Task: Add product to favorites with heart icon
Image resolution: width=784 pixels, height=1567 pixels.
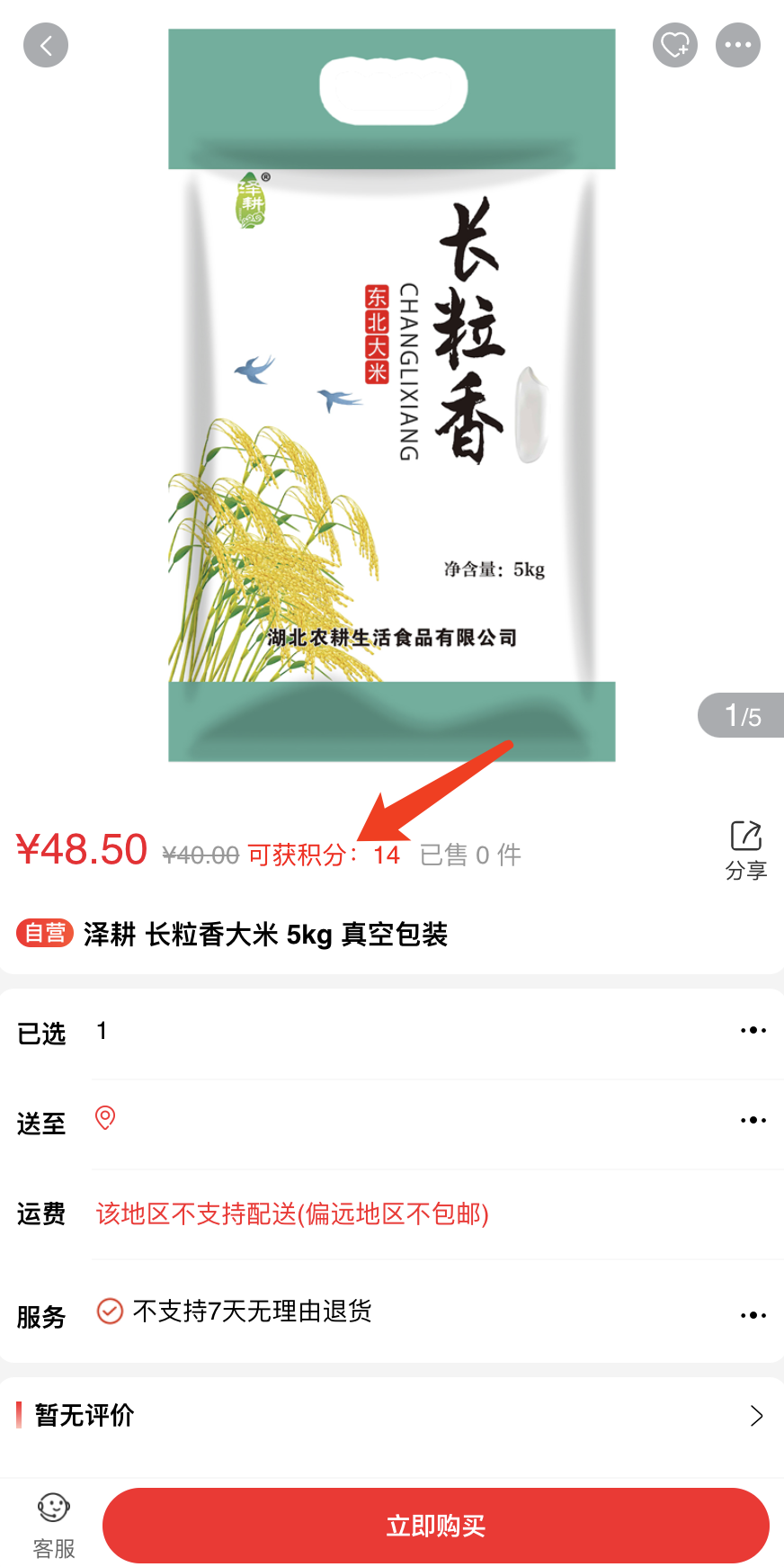Action: coord(674,45)
